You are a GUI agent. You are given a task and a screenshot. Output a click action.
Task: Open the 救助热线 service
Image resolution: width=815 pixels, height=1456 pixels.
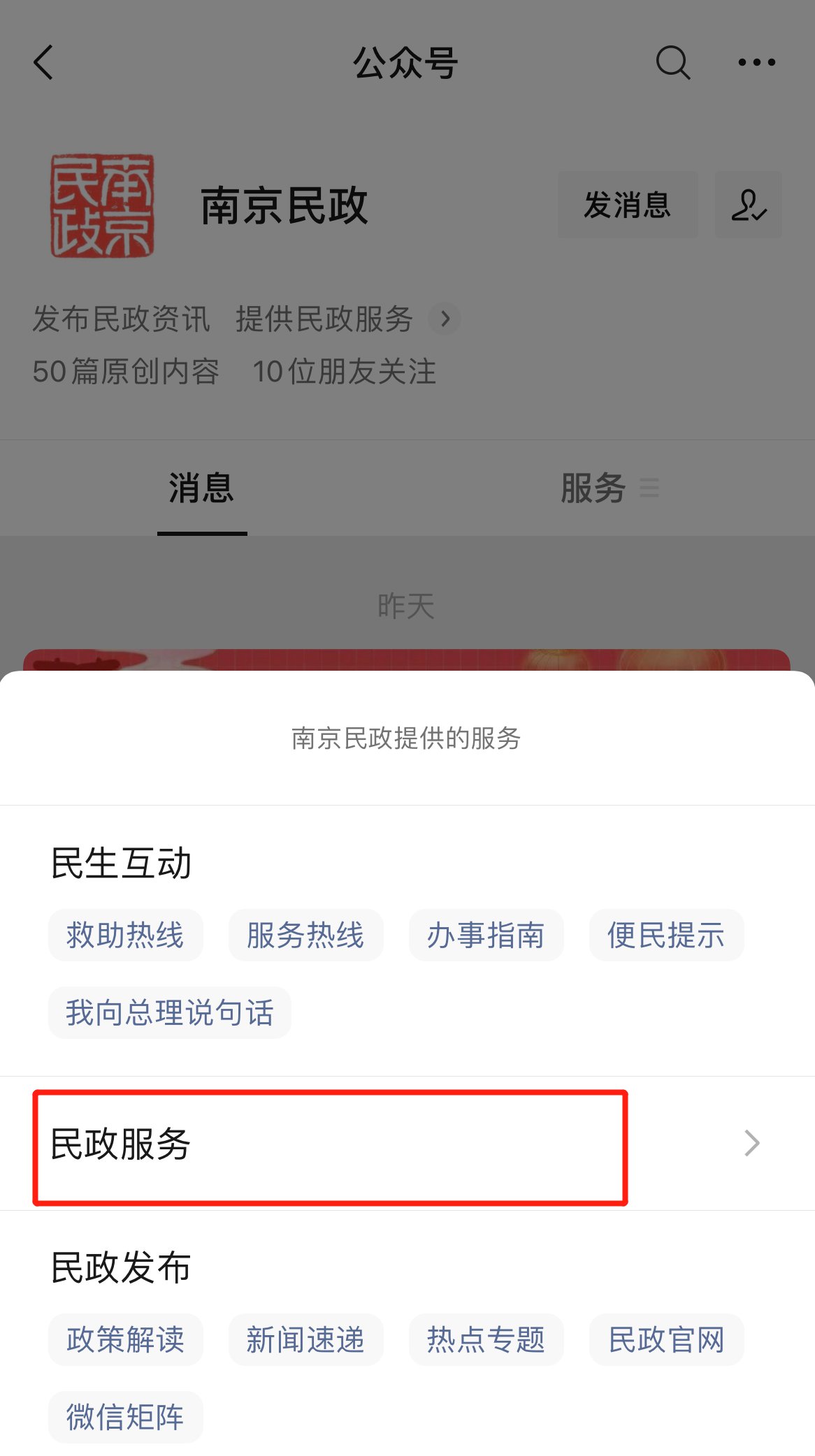pyautogui.click(x=126, y=936)
